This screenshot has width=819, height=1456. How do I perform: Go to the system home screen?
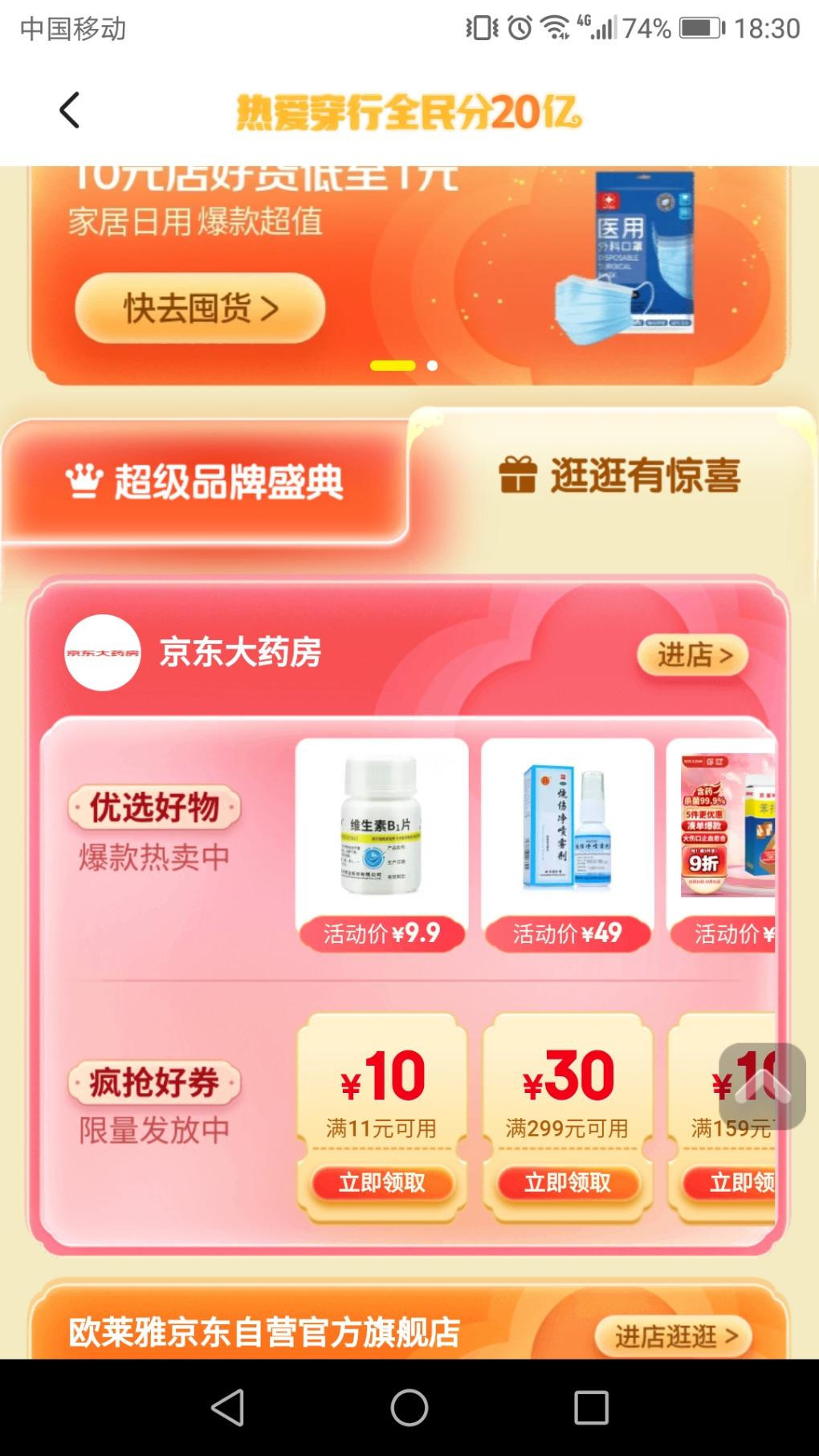(409, 1407)
